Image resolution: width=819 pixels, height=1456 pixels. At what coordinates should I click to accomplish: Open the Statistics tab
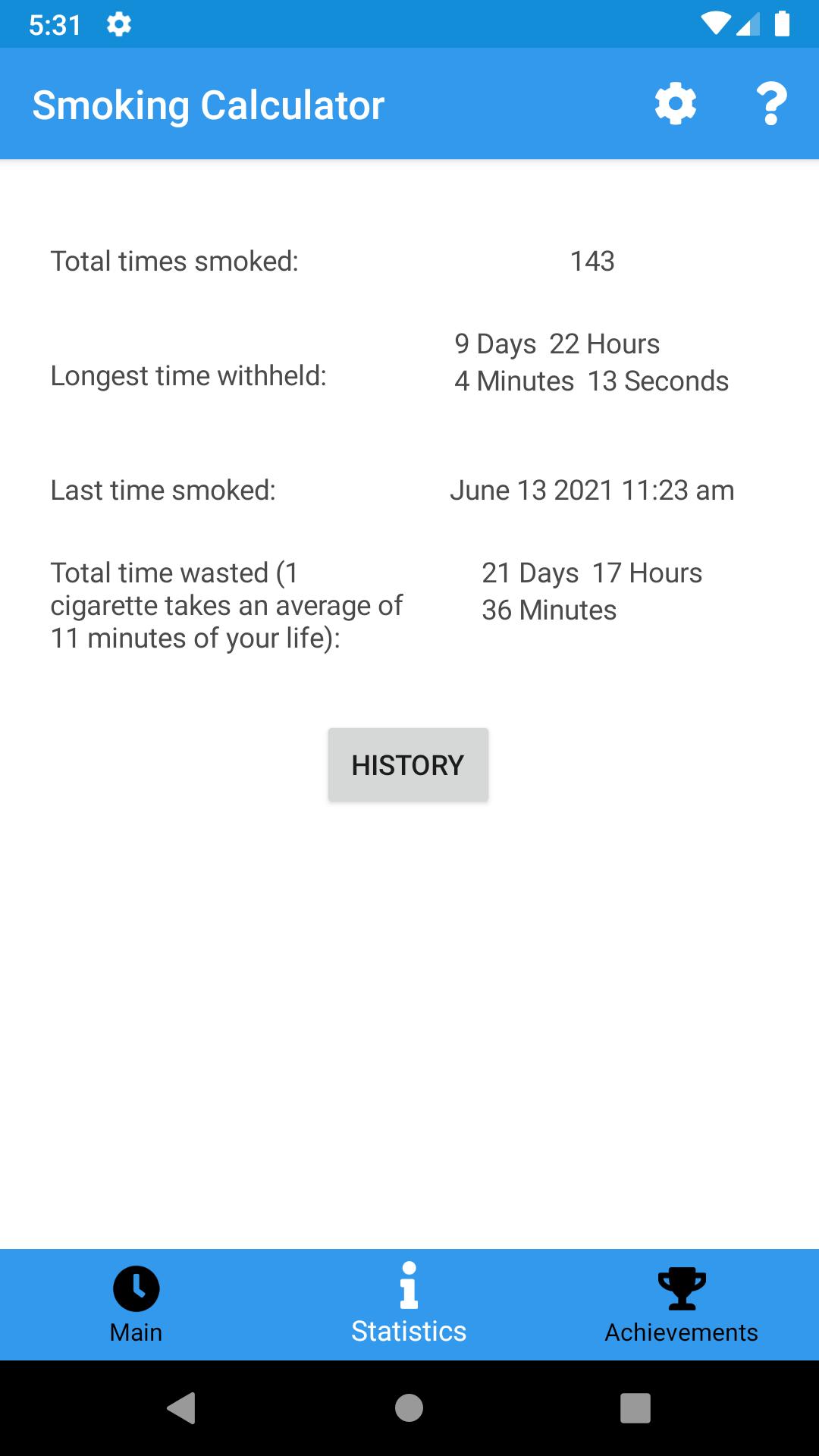pyautogui.click(x=409, y=1304)
